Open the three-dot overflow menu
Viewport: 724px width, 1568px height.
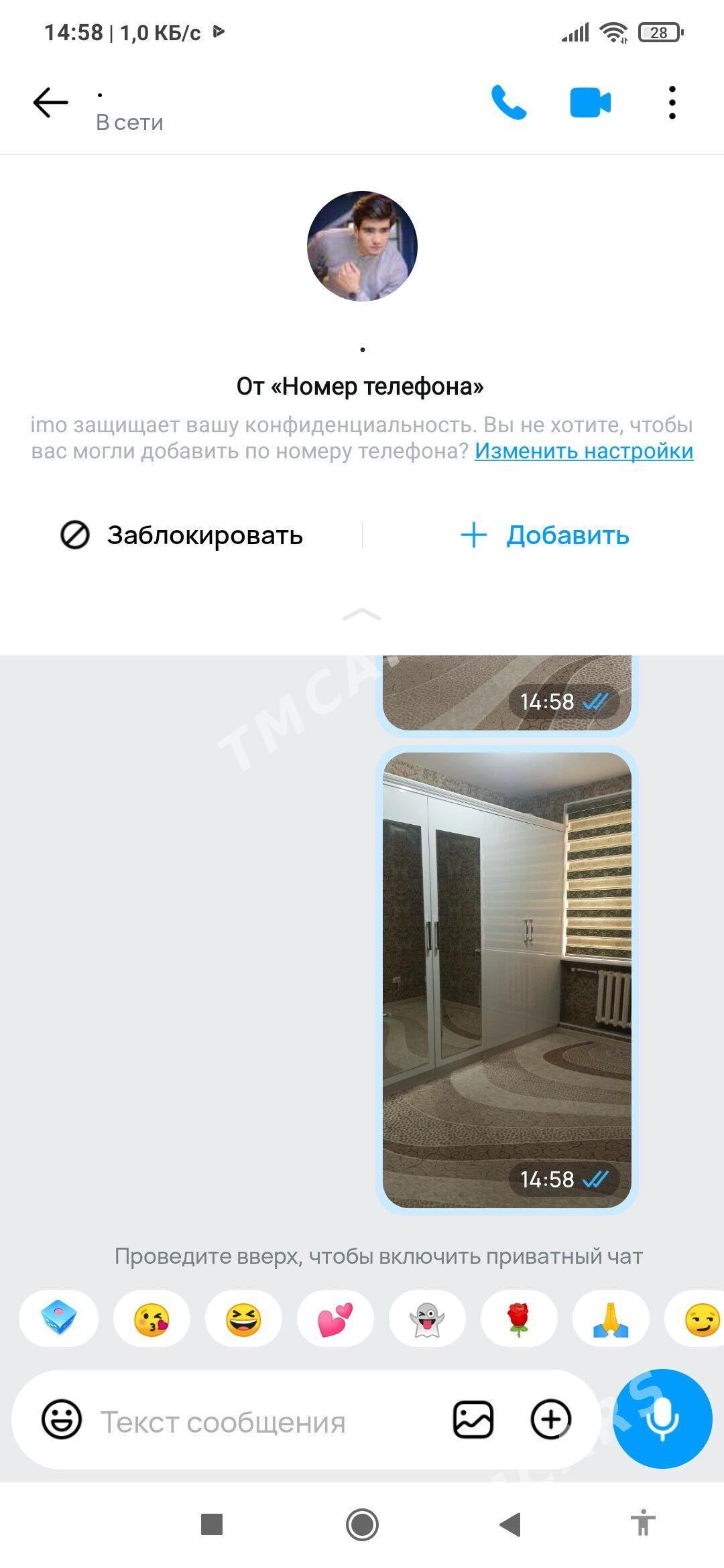(672, 103)
